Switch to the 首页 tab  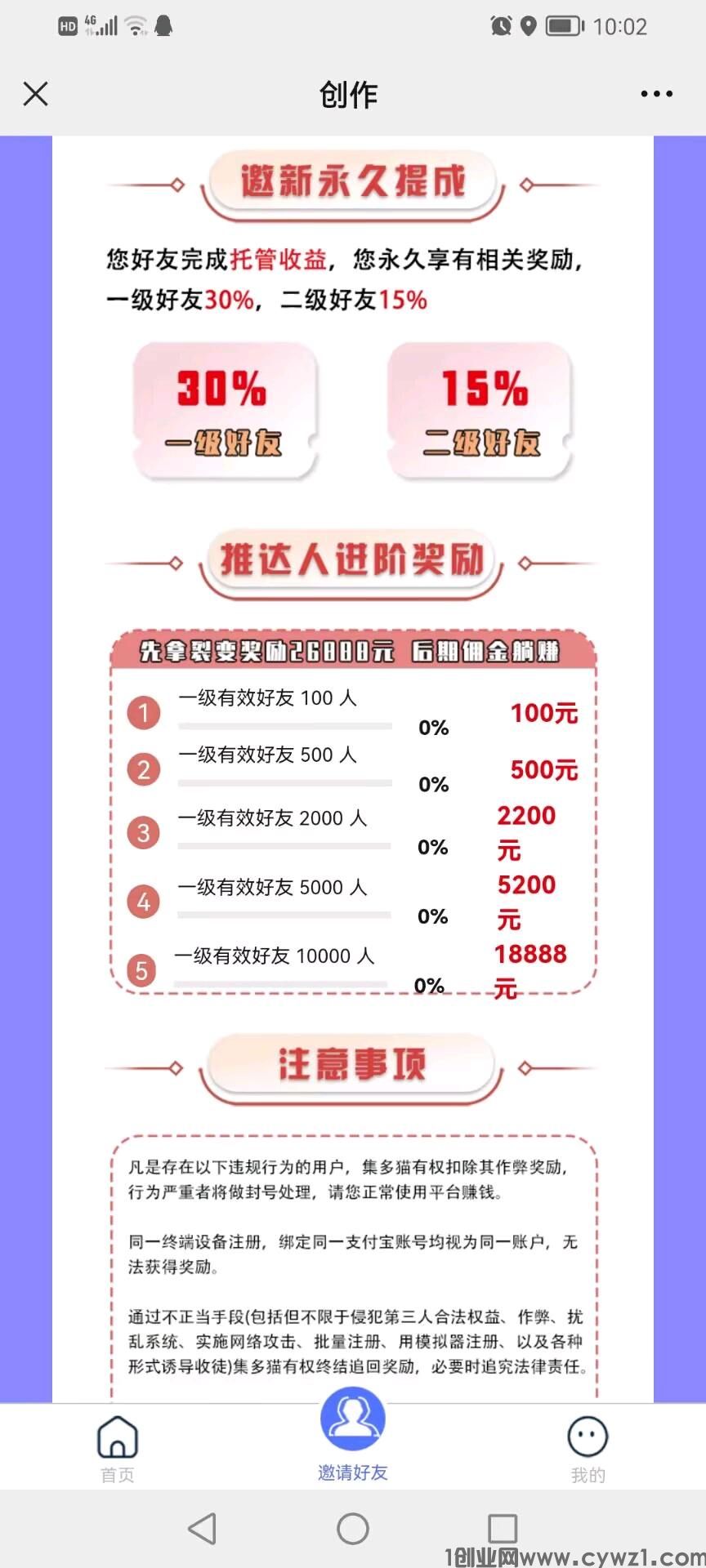pos(118,1447)
